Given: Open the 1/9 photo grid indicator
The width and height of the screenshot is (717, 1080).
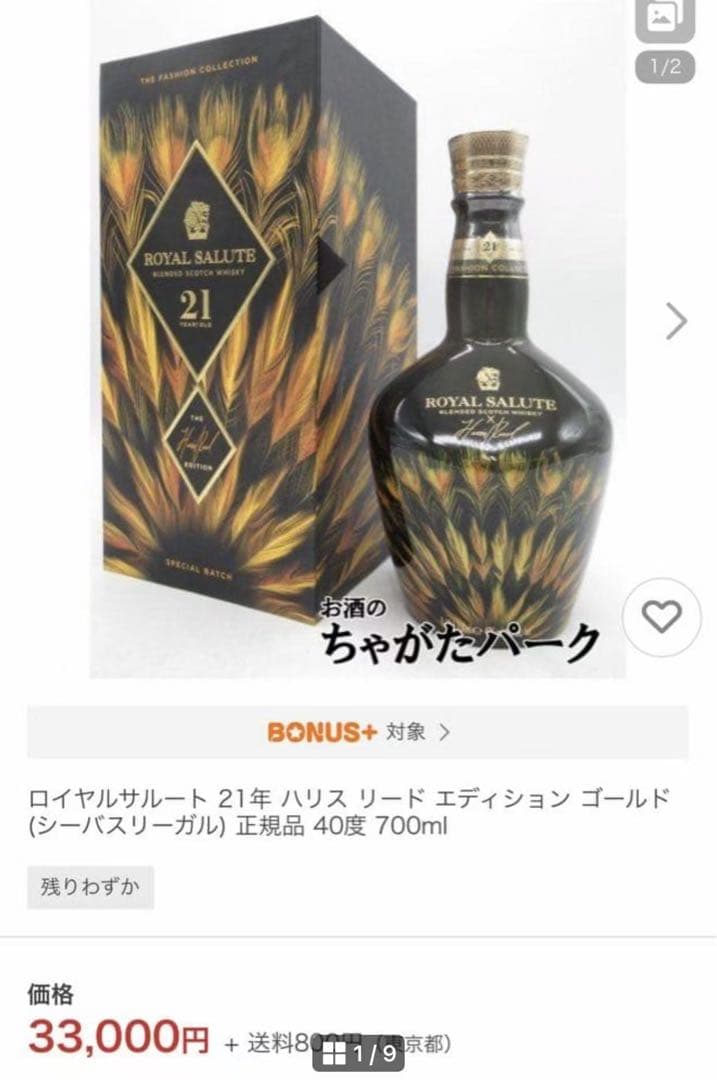Looking at the screenshot, I should click(359, 1053).
